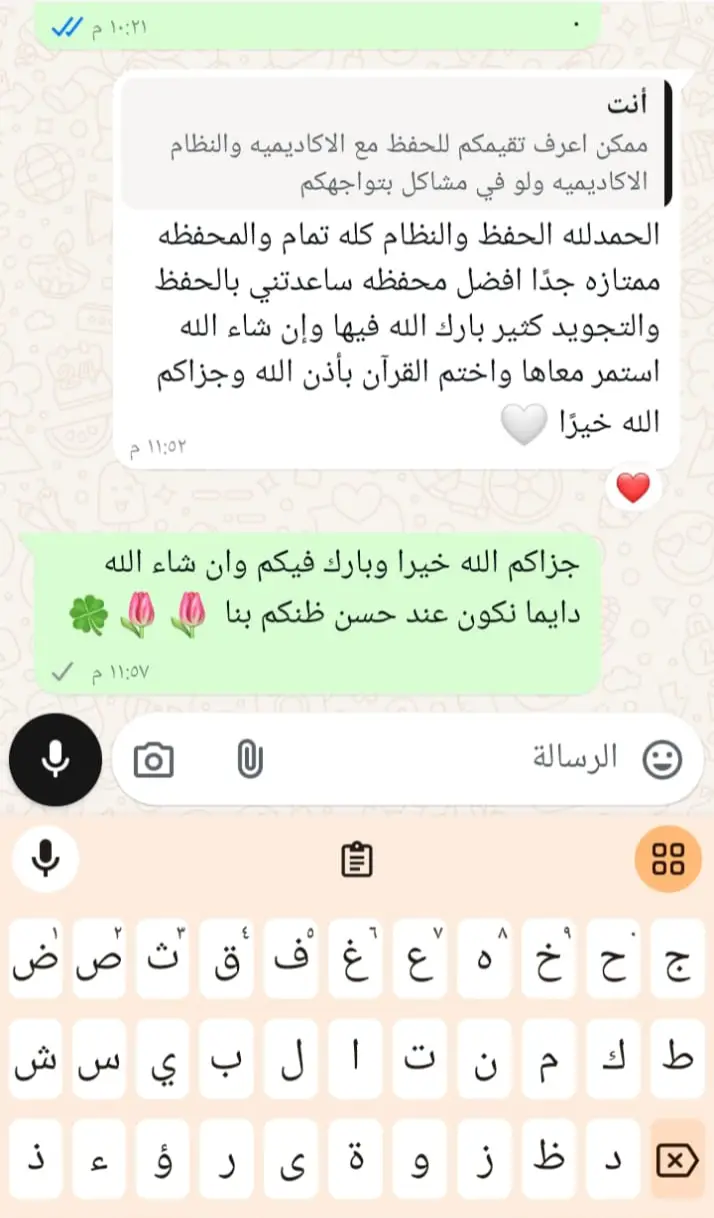Type the letter ض on the keyboard
Viewport: 714px width, 1218px height.
tap(36, 961)
